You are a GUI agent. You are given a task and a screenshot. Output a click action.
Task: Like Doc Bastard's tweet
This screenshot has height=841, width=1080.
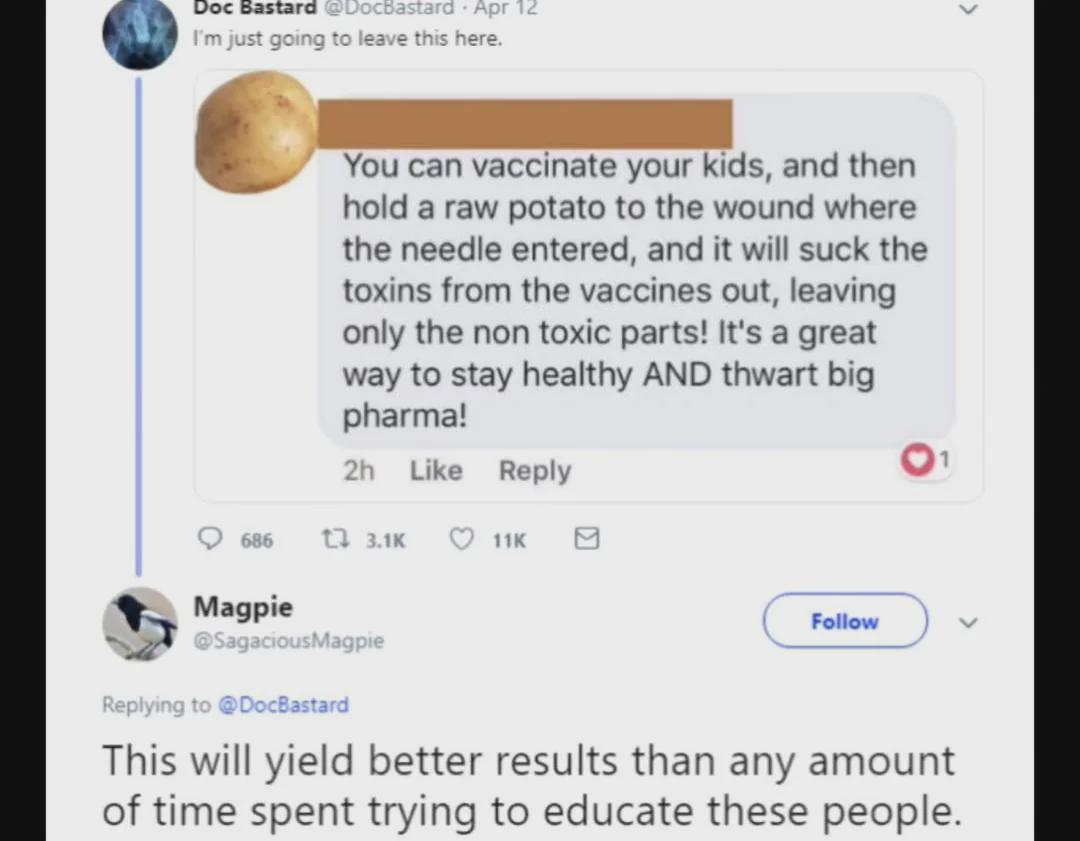(x=461, y=540)
